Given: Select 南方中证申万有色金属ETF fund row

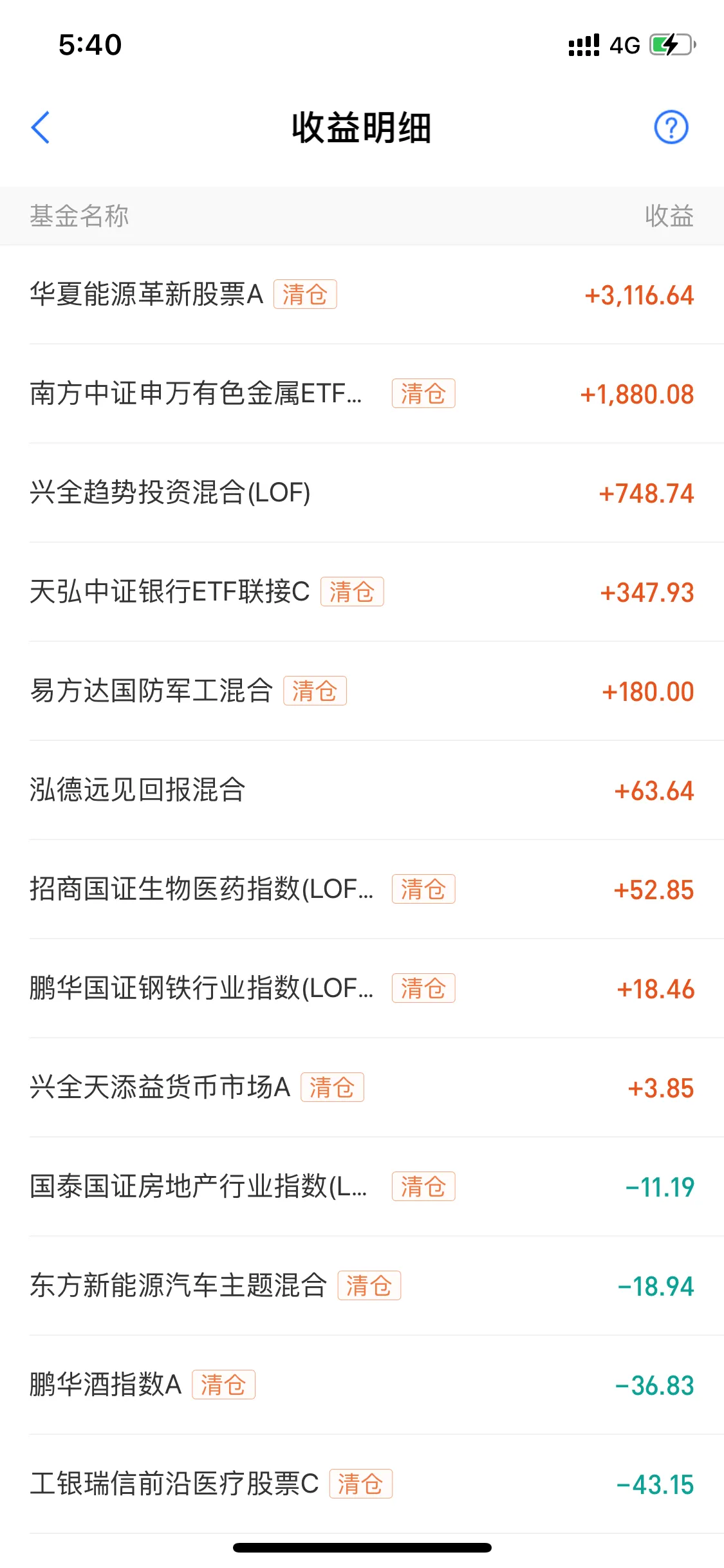Looking at the screenshot, I should (196, 393).
